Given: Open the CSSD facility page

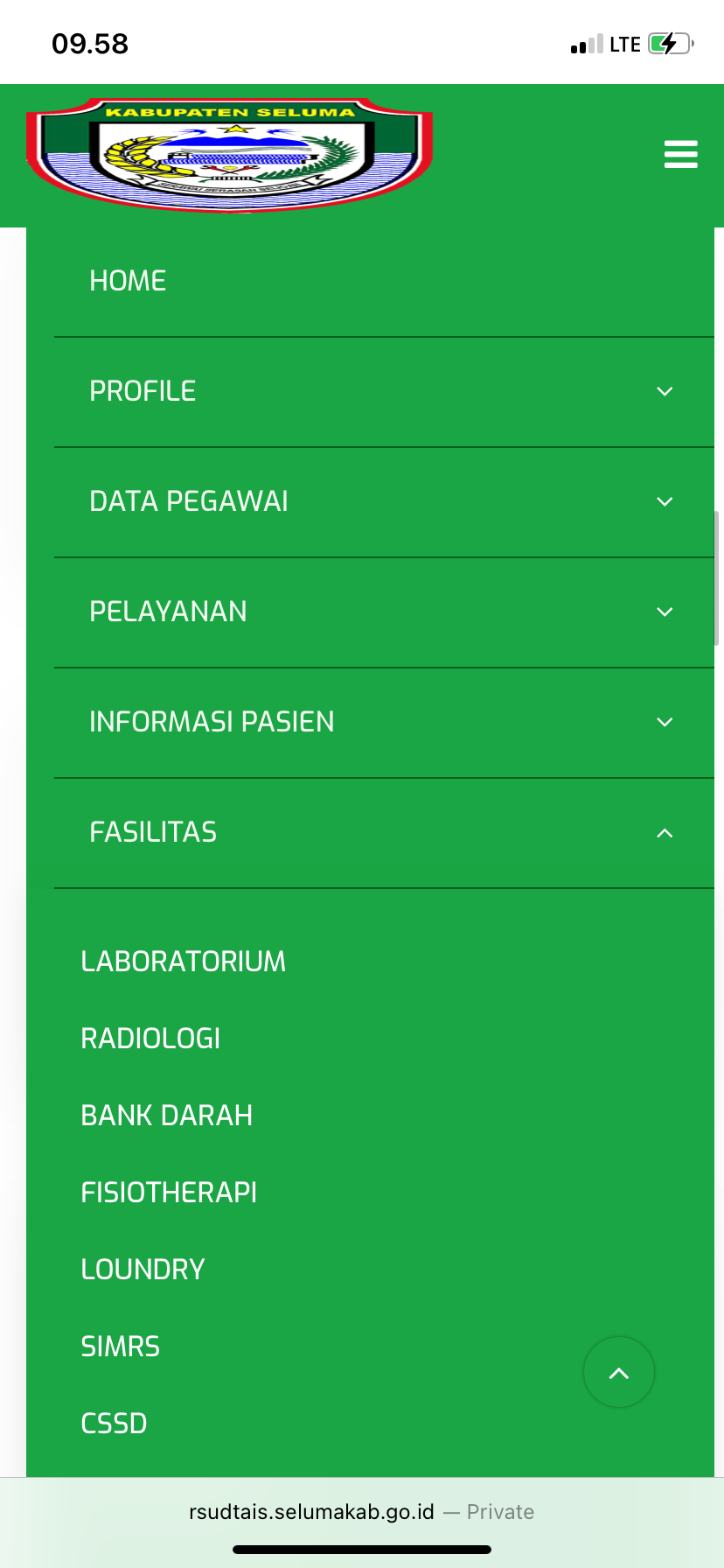Looking at the screenshot, I should (x=114, y=1424).
